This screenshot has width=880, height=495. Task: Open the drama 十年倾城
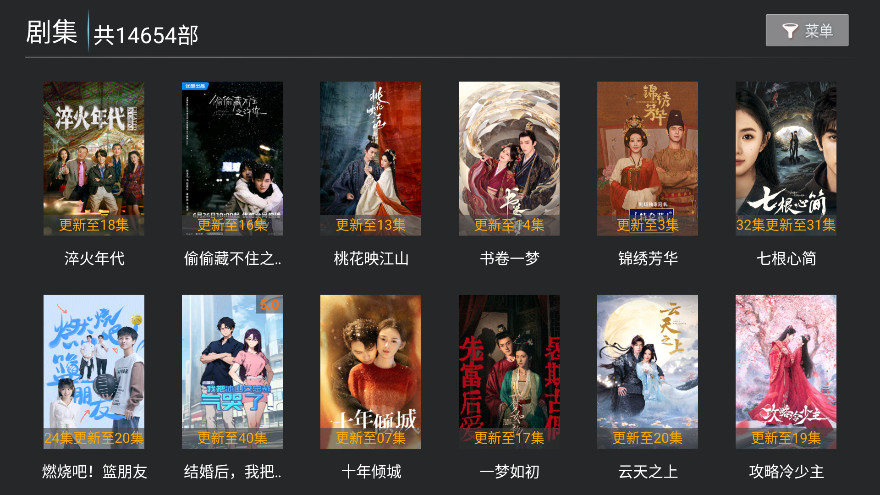371,372
